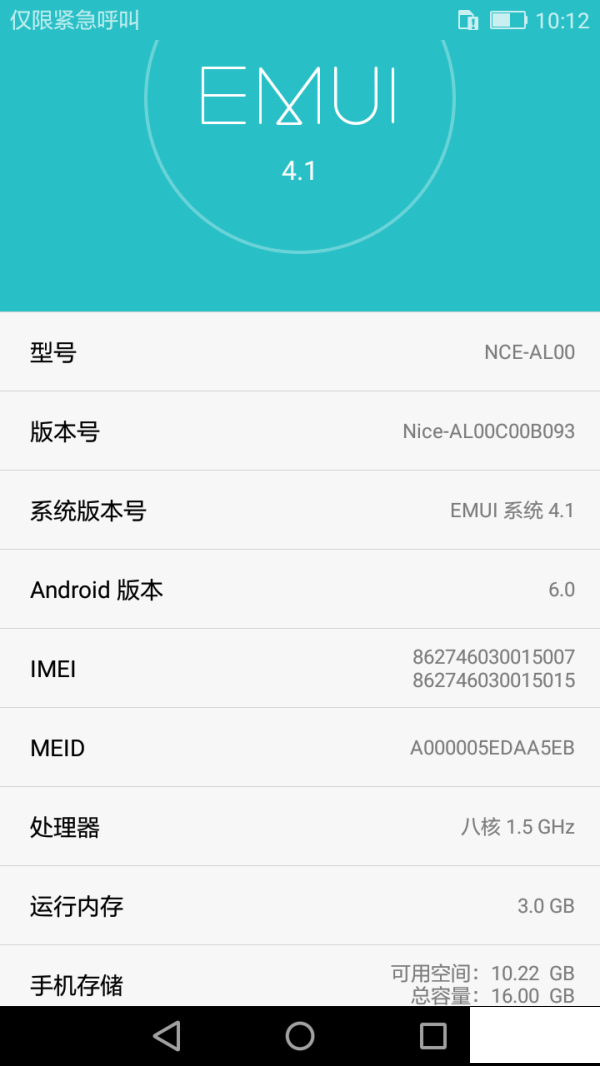Go back with the navigation bar arrow

167,1036
